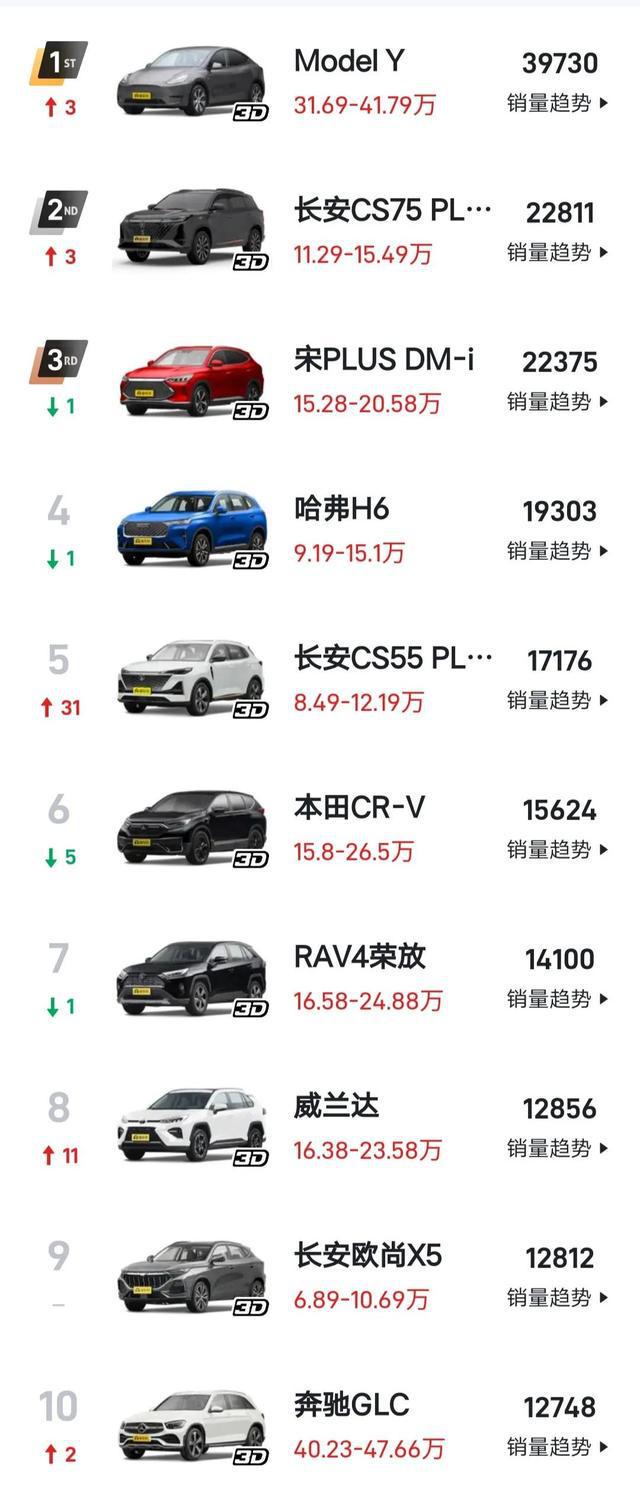
Task: Tap 销量趋势 next to 威兰达
Action: (557, 1149)
